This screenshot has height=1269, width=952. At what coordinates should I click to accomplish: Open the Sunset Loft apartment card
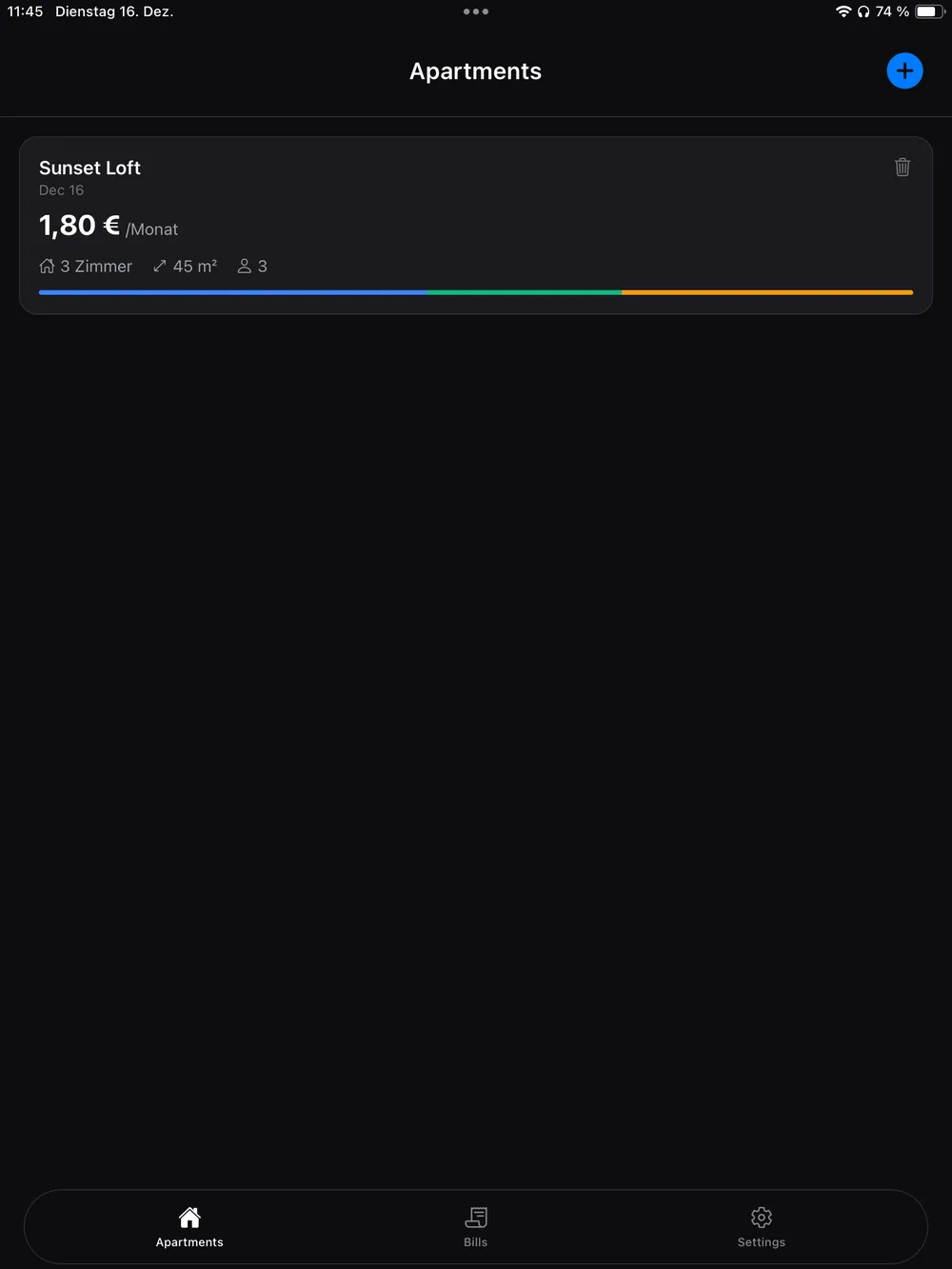(476, 225)
